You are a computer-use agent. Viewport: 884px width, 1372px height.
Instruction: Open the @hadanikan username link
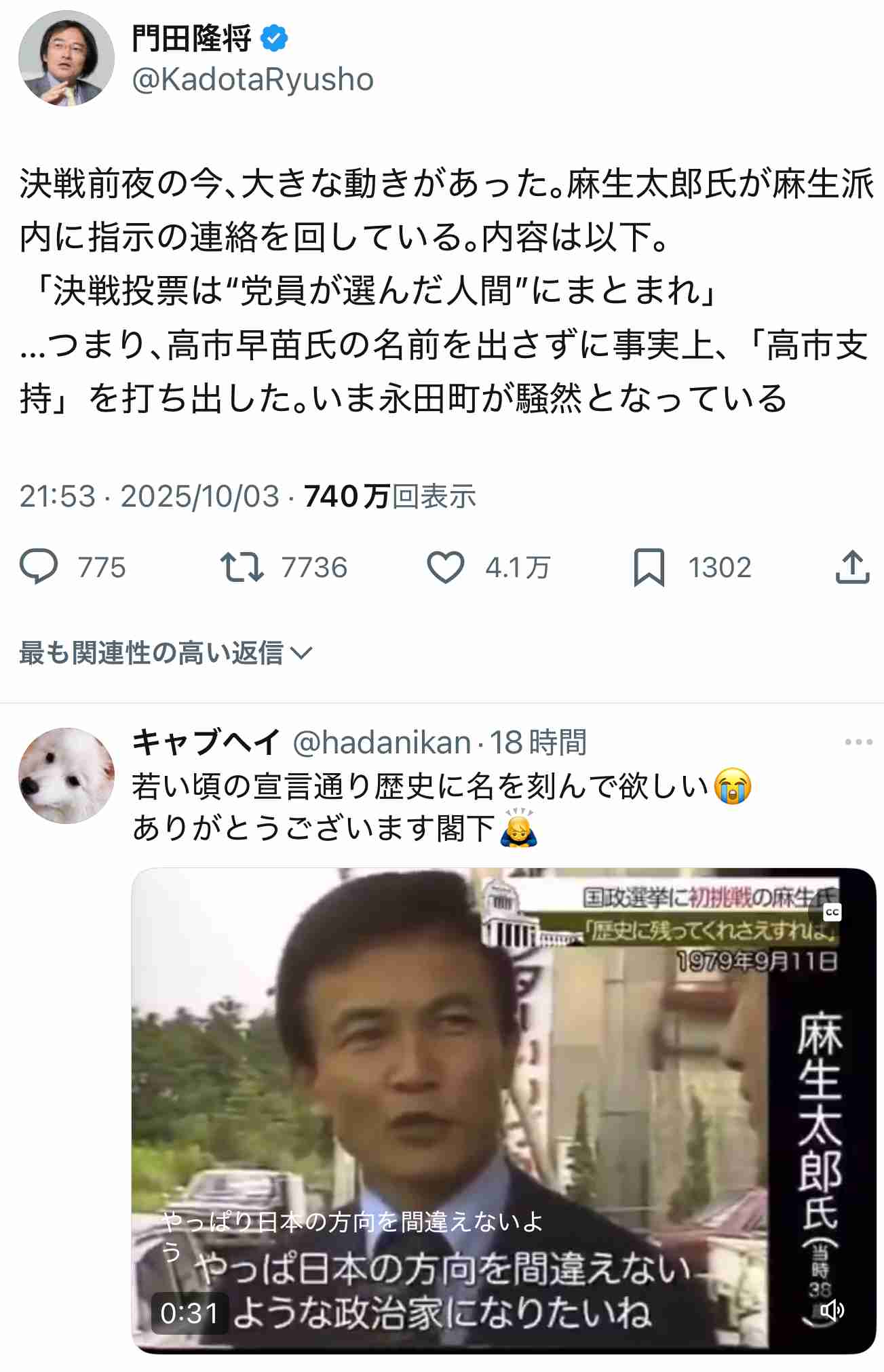point(381,742)
